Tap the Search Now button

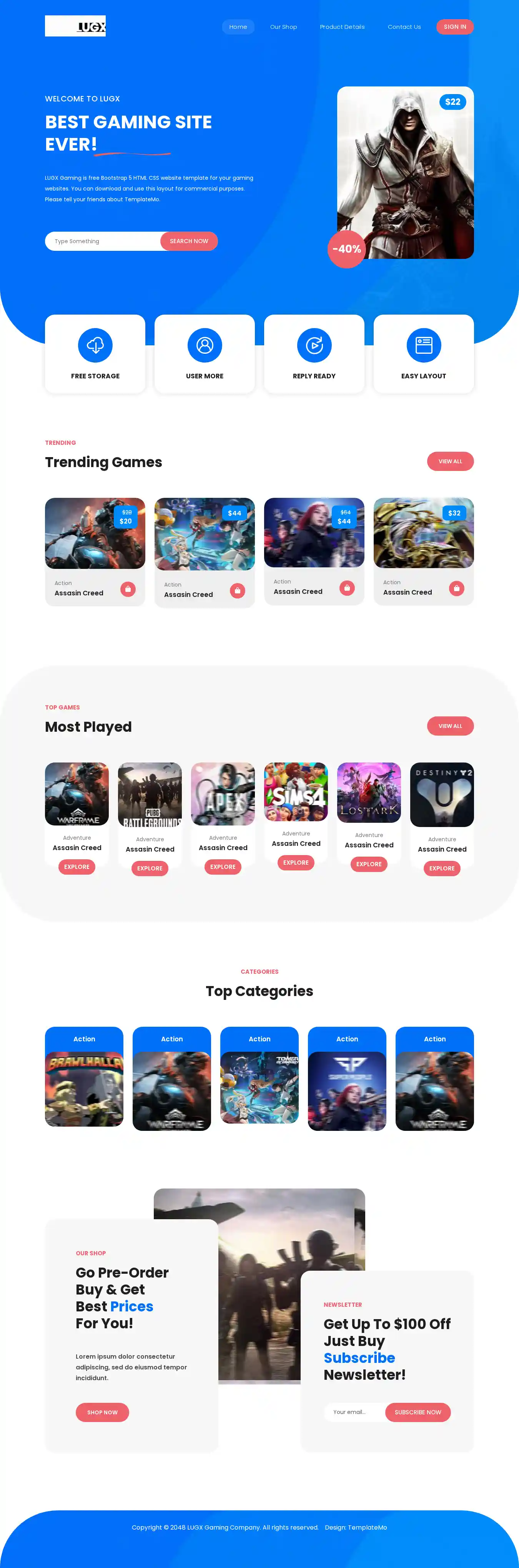pyautogui.click(x=189, y=241)
